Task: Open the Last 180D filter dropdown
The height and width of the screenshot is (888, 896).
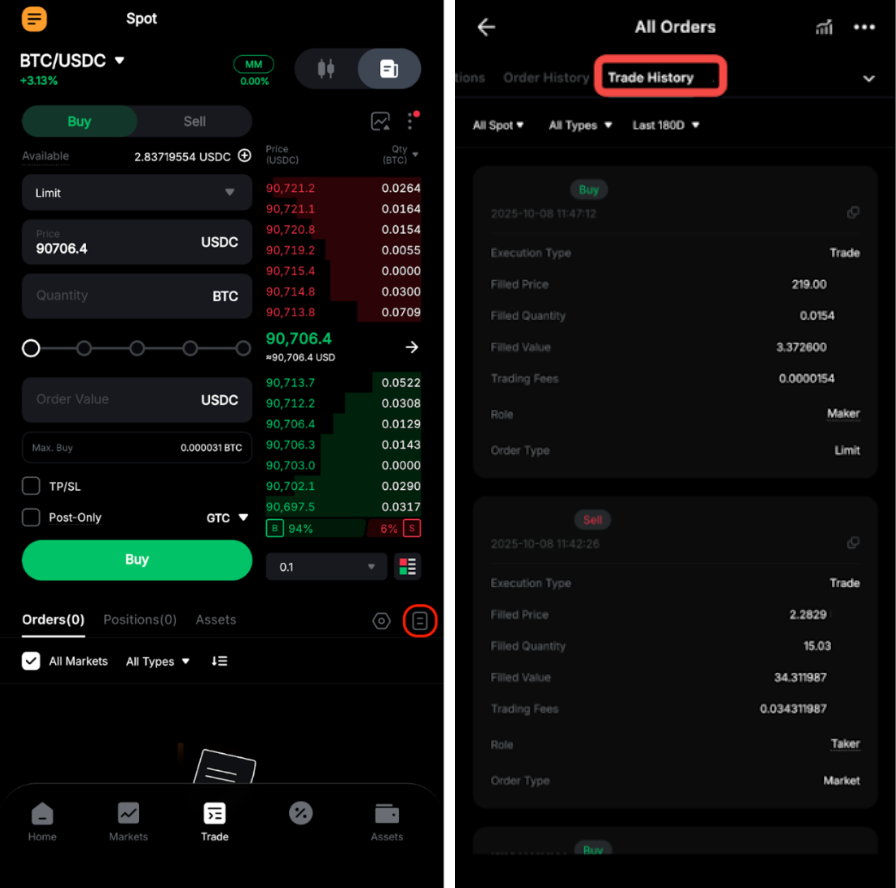Action: (666, 125)
